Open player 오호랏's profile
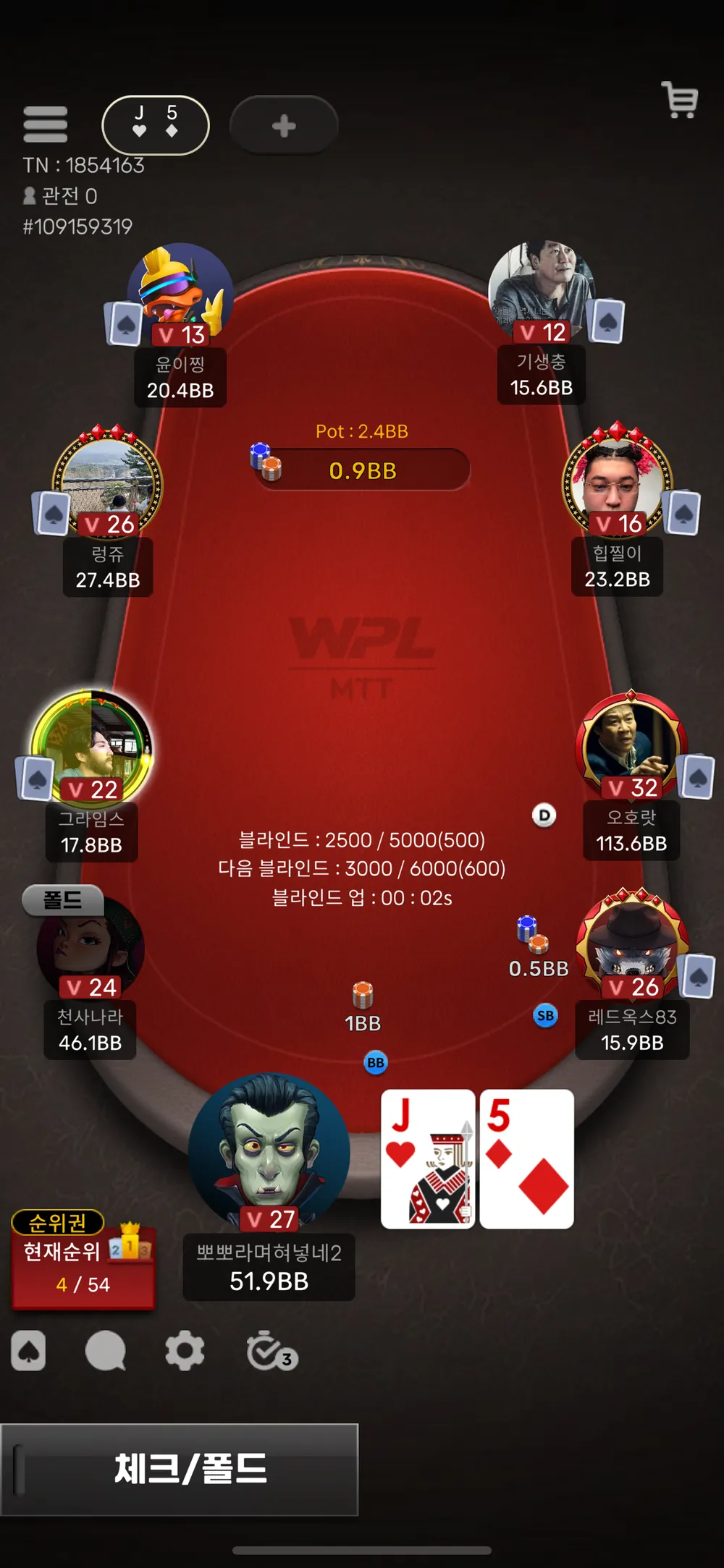The image size is (724, 1568). (631, 745)
